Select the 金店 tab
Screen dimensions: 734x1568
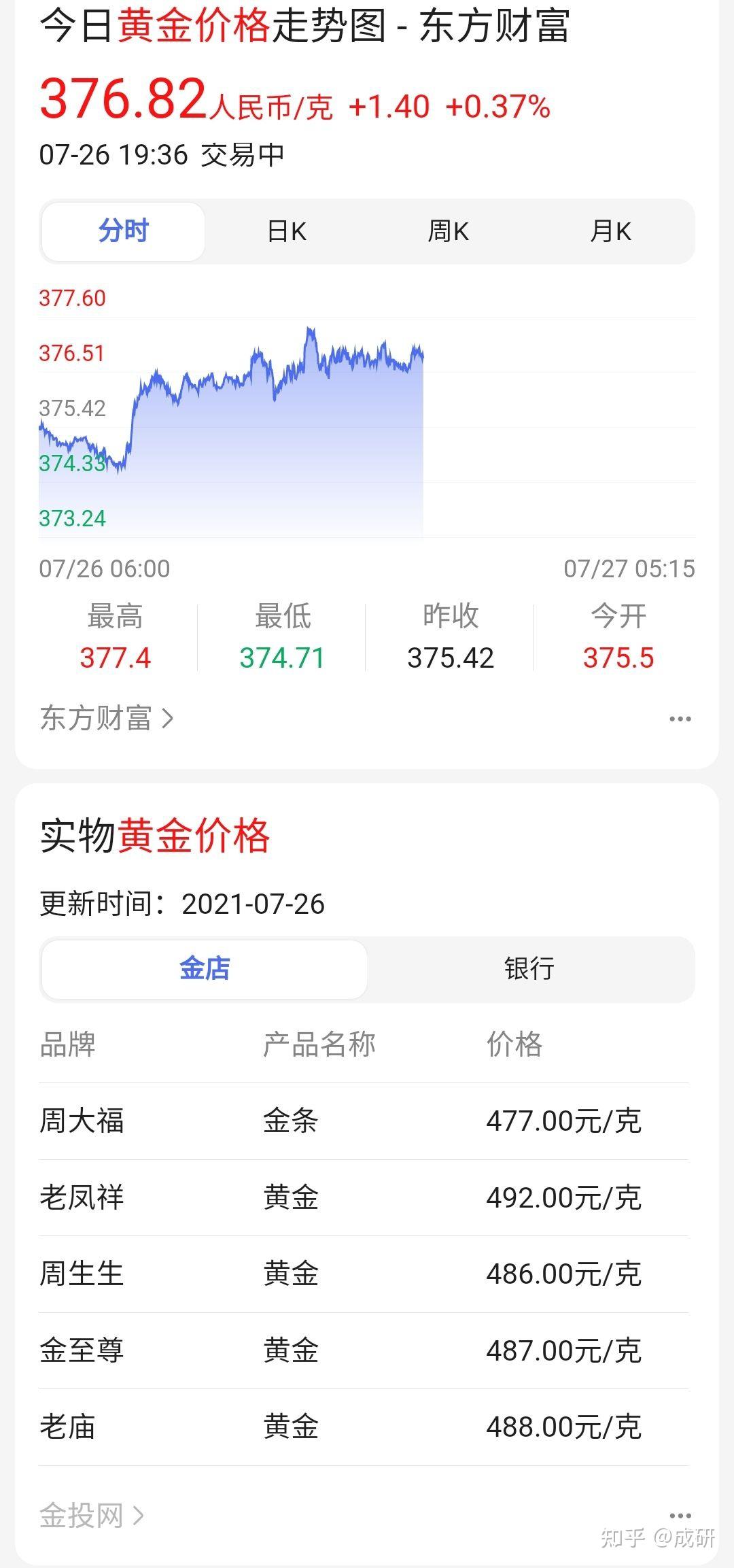pos(205,968)
